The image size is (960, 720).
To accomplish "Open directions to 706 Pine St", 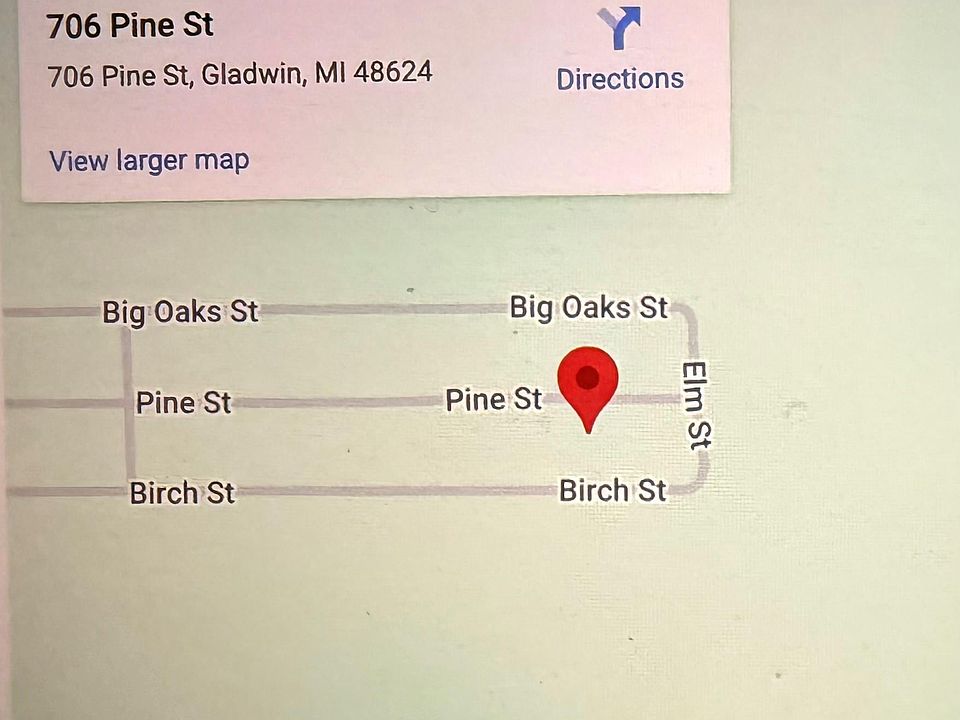I will [x=620, y=52].
